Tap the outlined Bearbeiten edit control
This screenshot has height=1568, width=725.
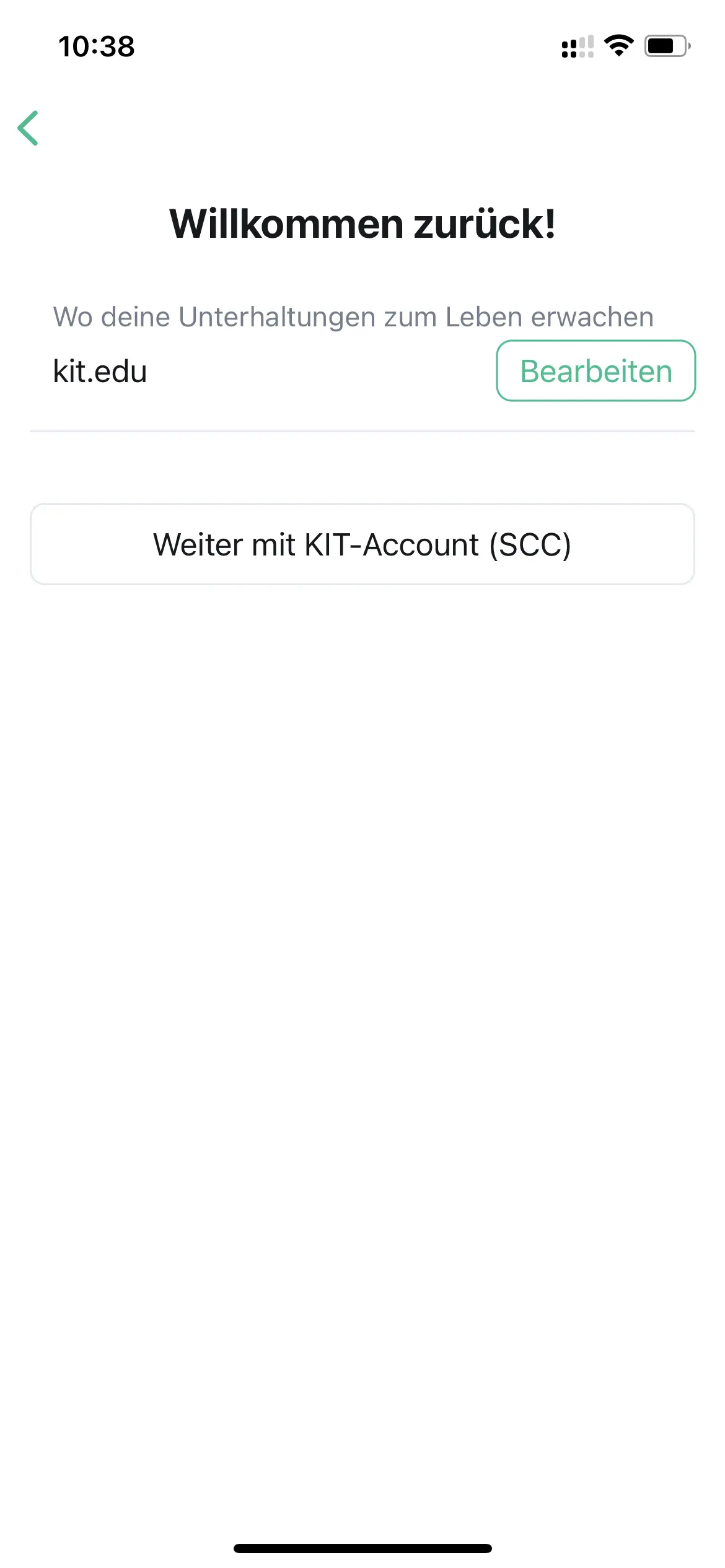tap(595, 370)
